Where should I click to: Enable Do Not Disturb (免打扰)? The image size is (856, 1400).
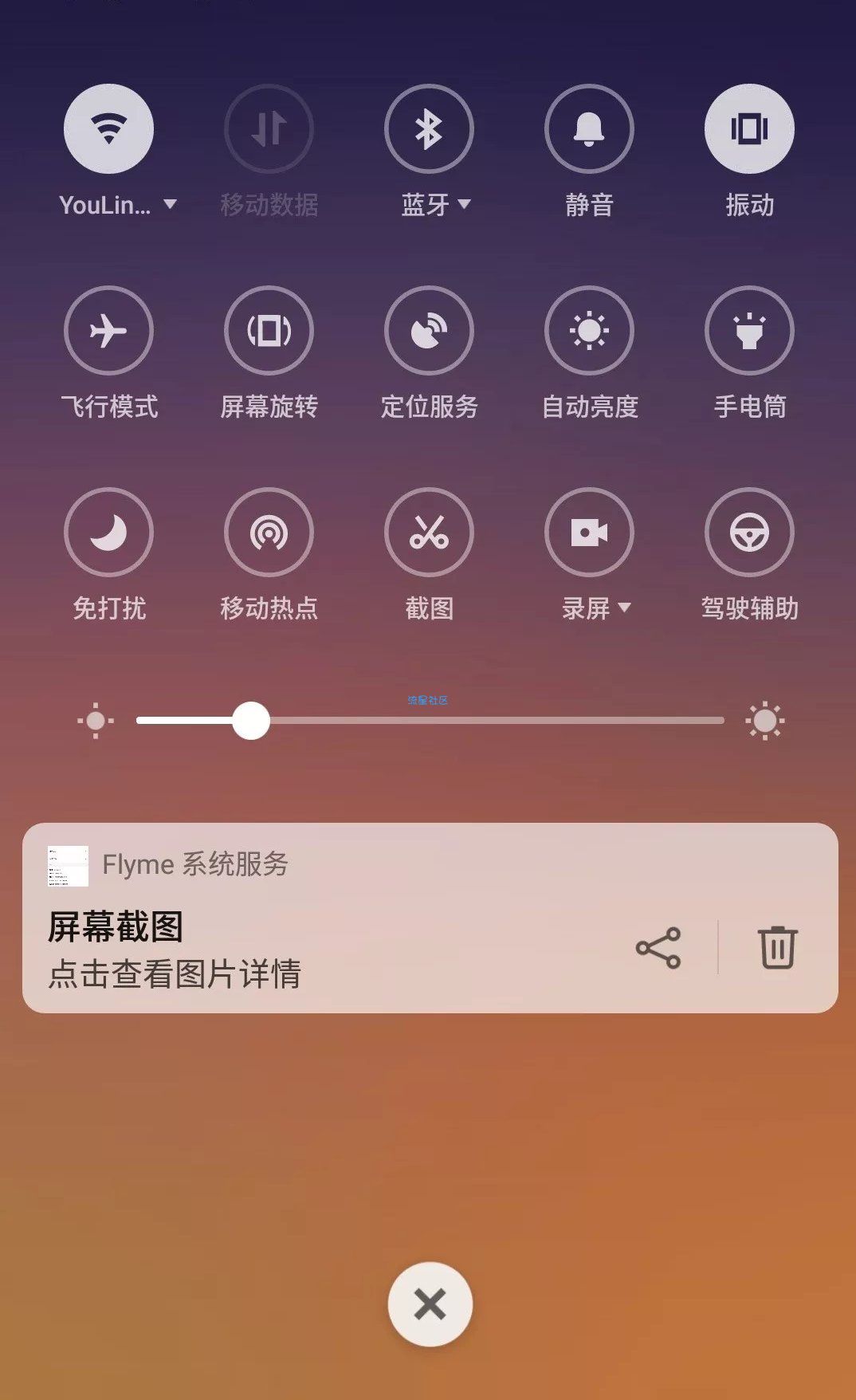108,532
